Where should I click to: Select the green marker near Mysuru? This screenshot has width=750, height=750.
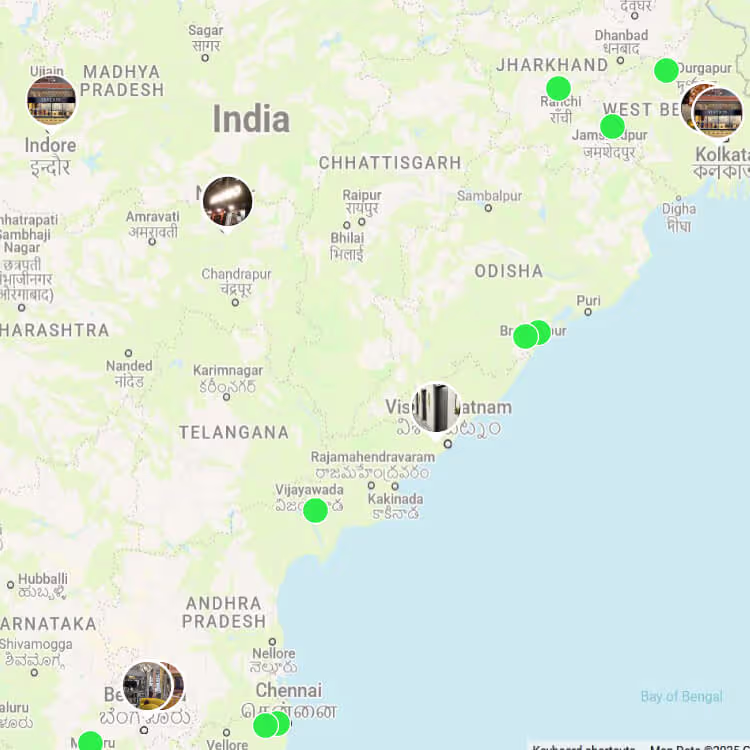click(90, 742)
